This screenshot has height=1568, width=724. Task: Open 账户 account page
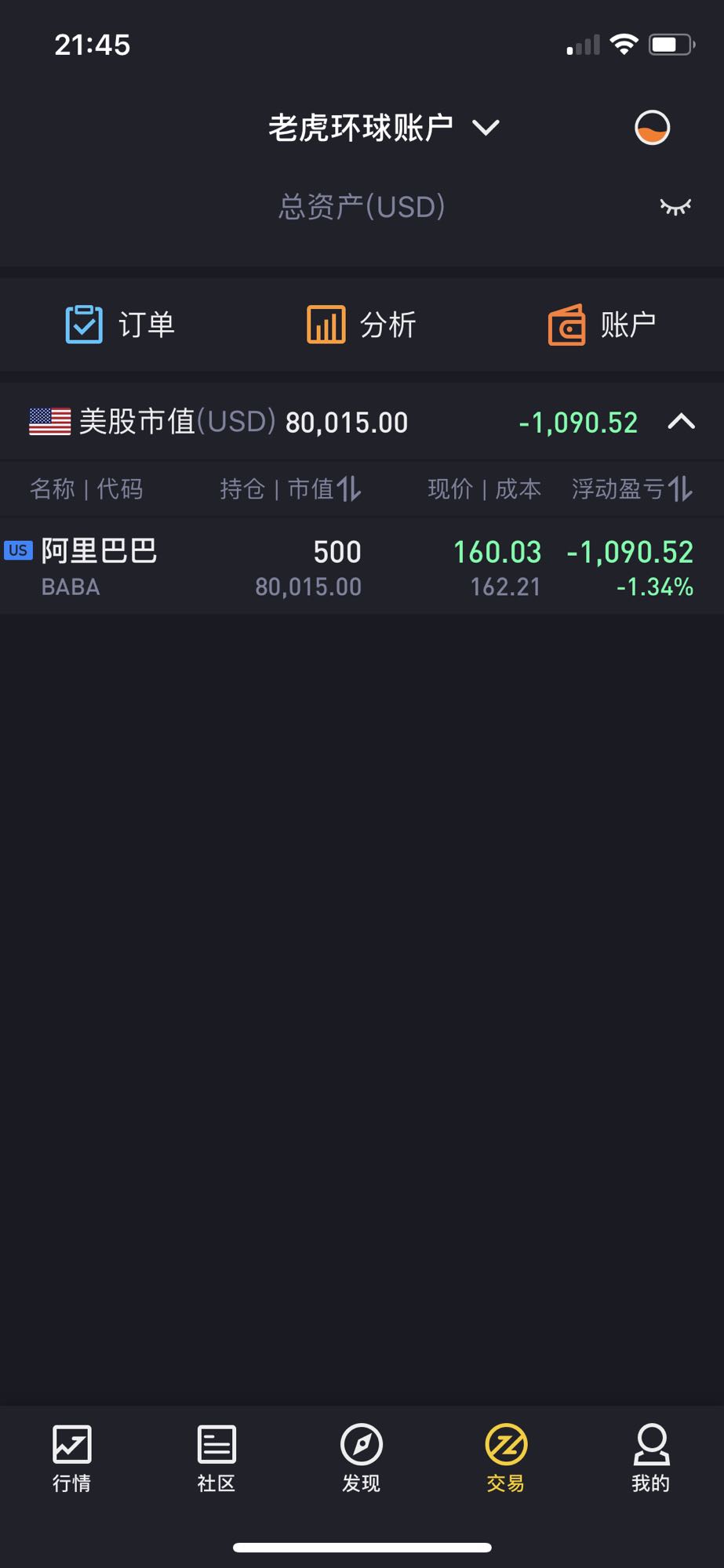click(602, 325)
